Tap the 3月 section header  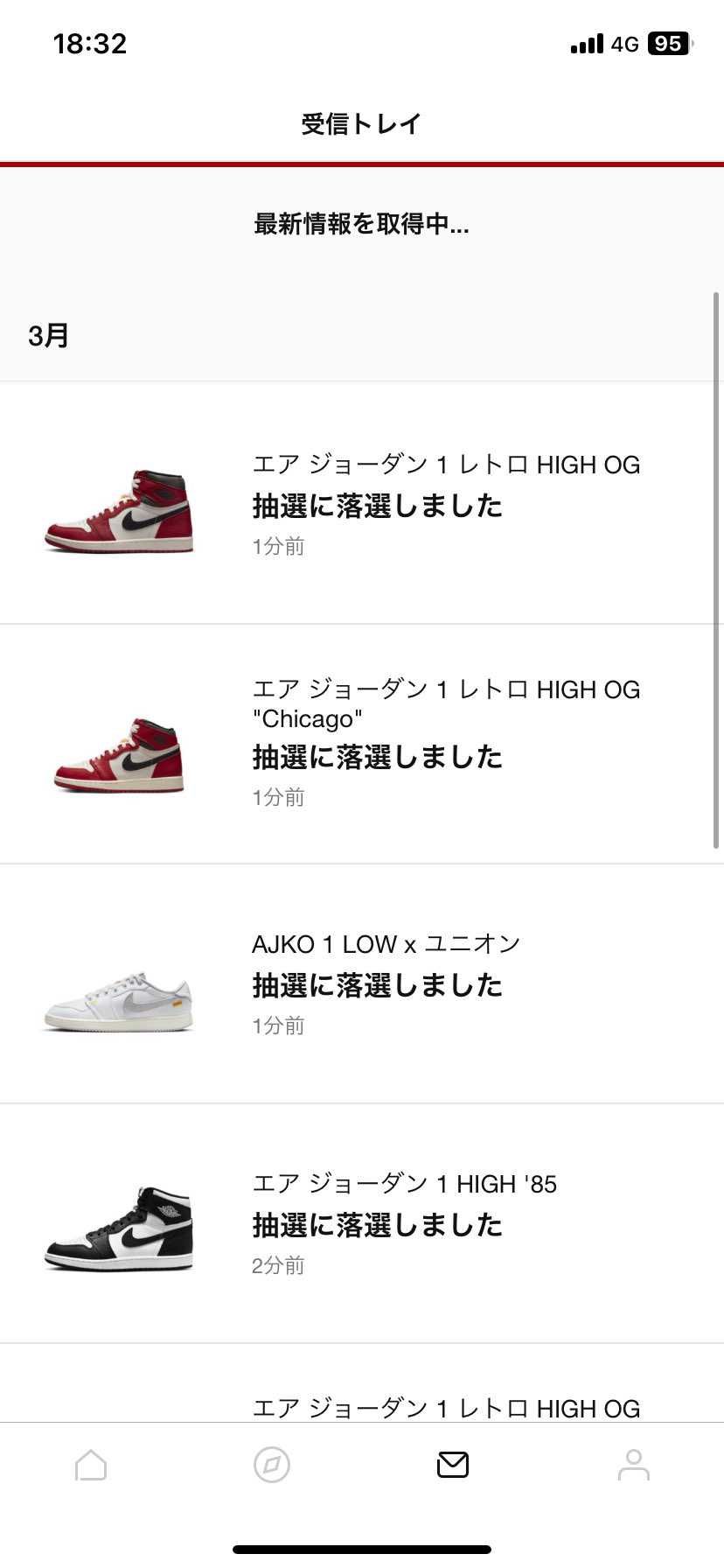50,334
